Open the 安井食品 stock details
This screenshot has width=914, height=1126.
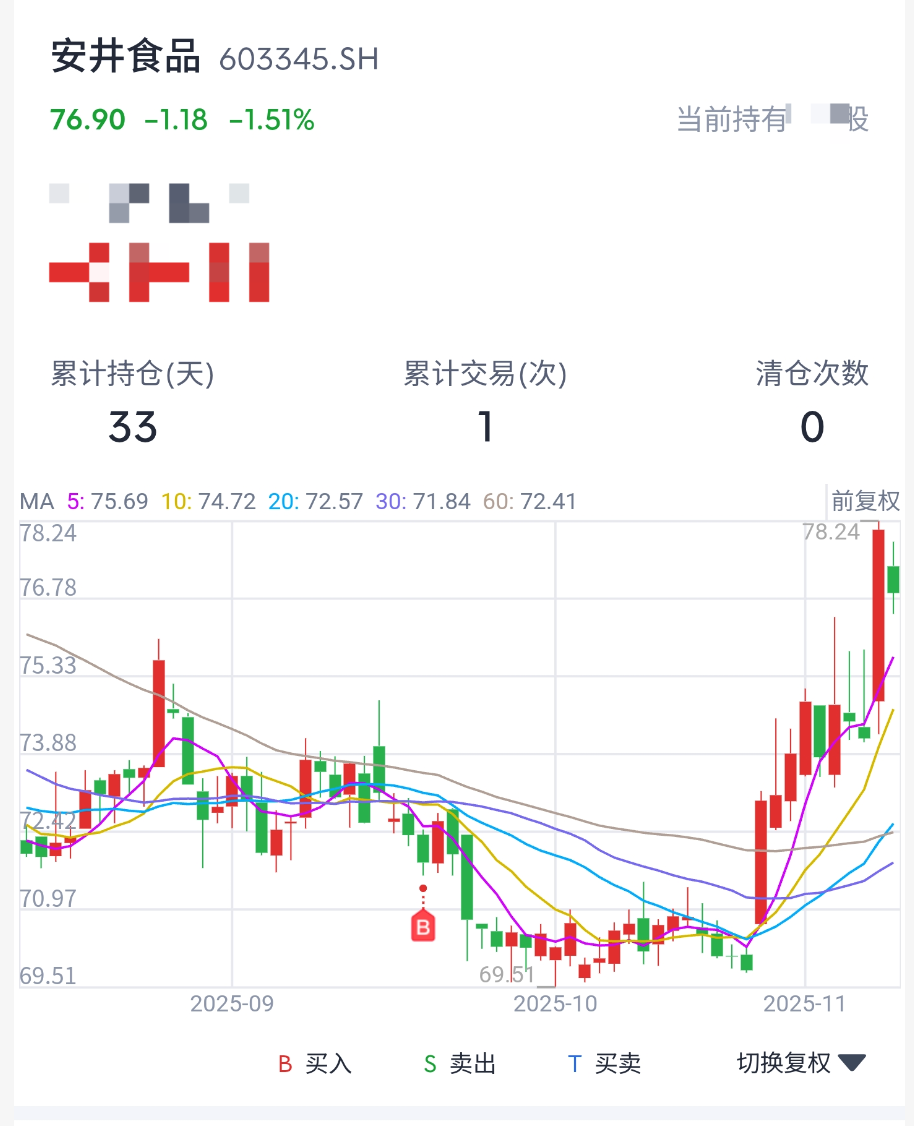click(126, 57)
